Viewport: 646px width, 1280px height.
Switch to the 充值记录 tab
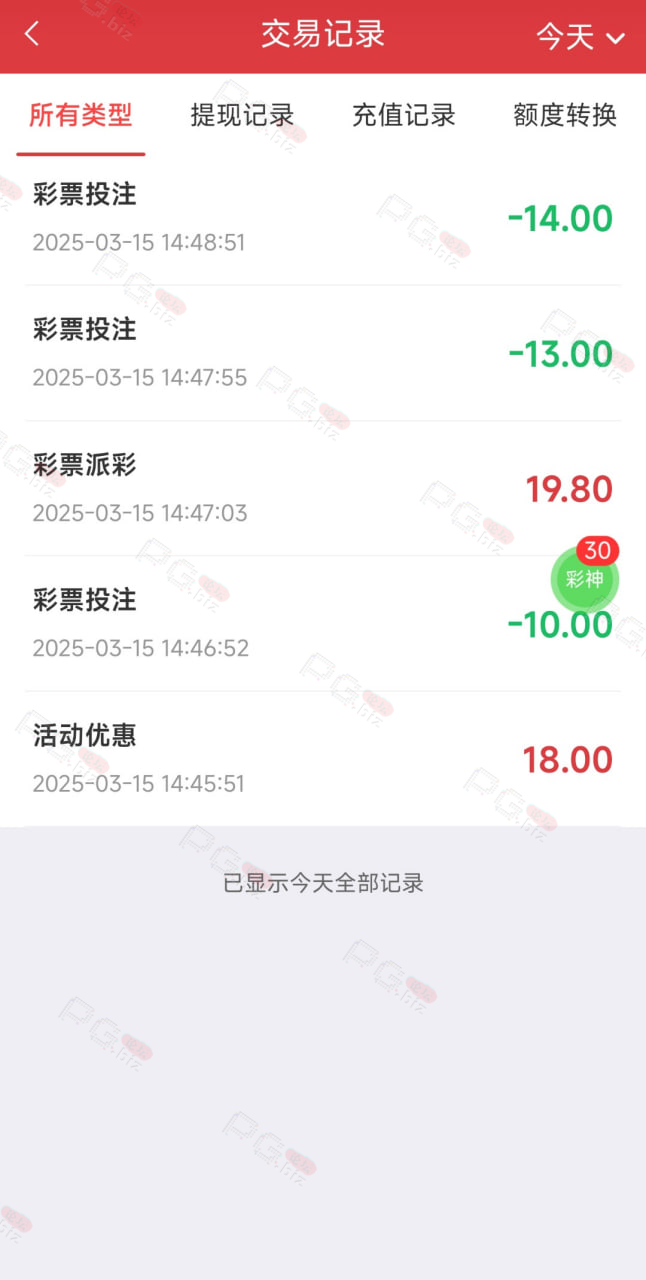[x=404, y=115]
